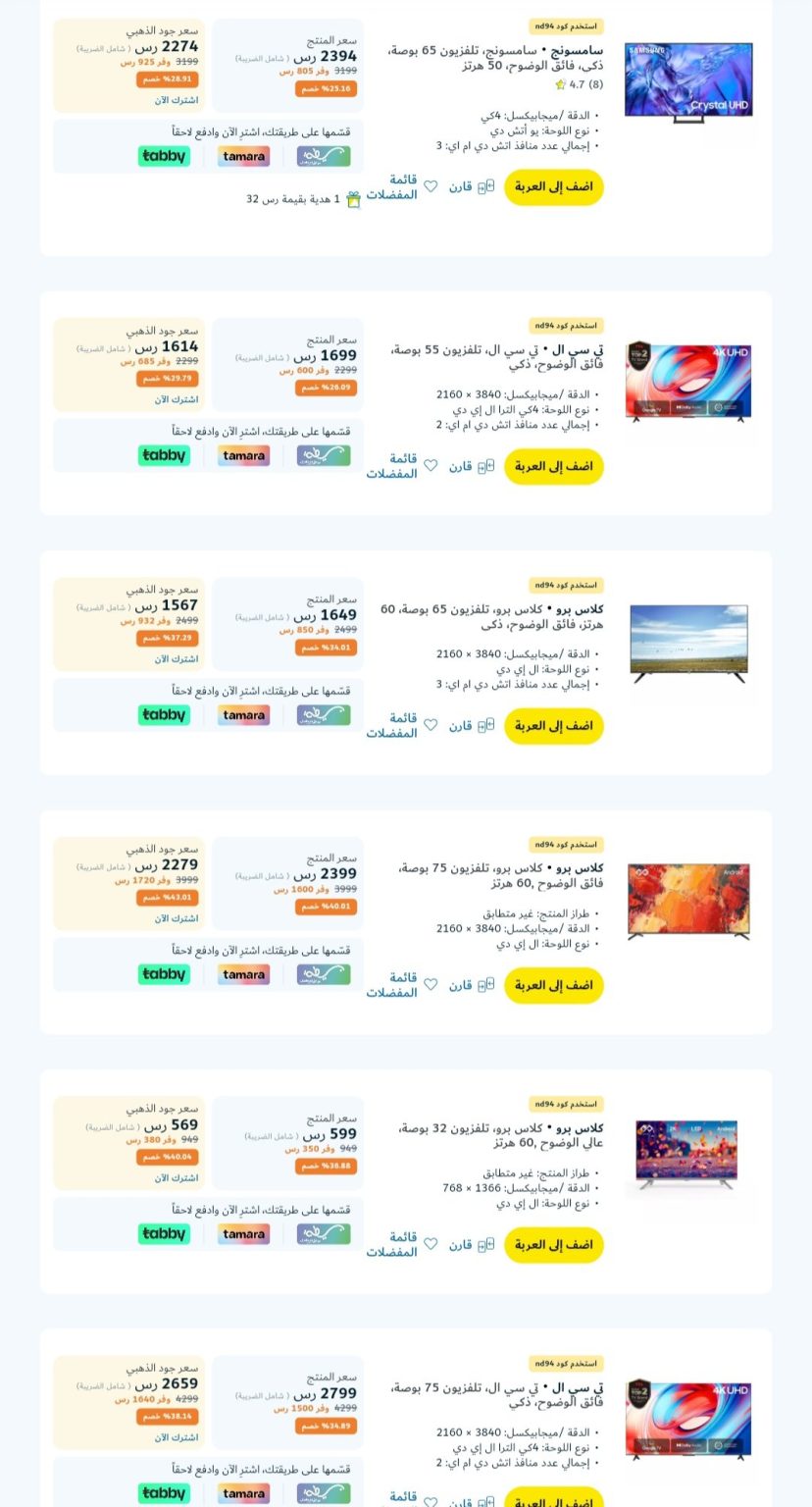This screenshot has height=1507, width=812.
Task: Add TCL 55 inch TV to the cart
Action: (553, 466)
